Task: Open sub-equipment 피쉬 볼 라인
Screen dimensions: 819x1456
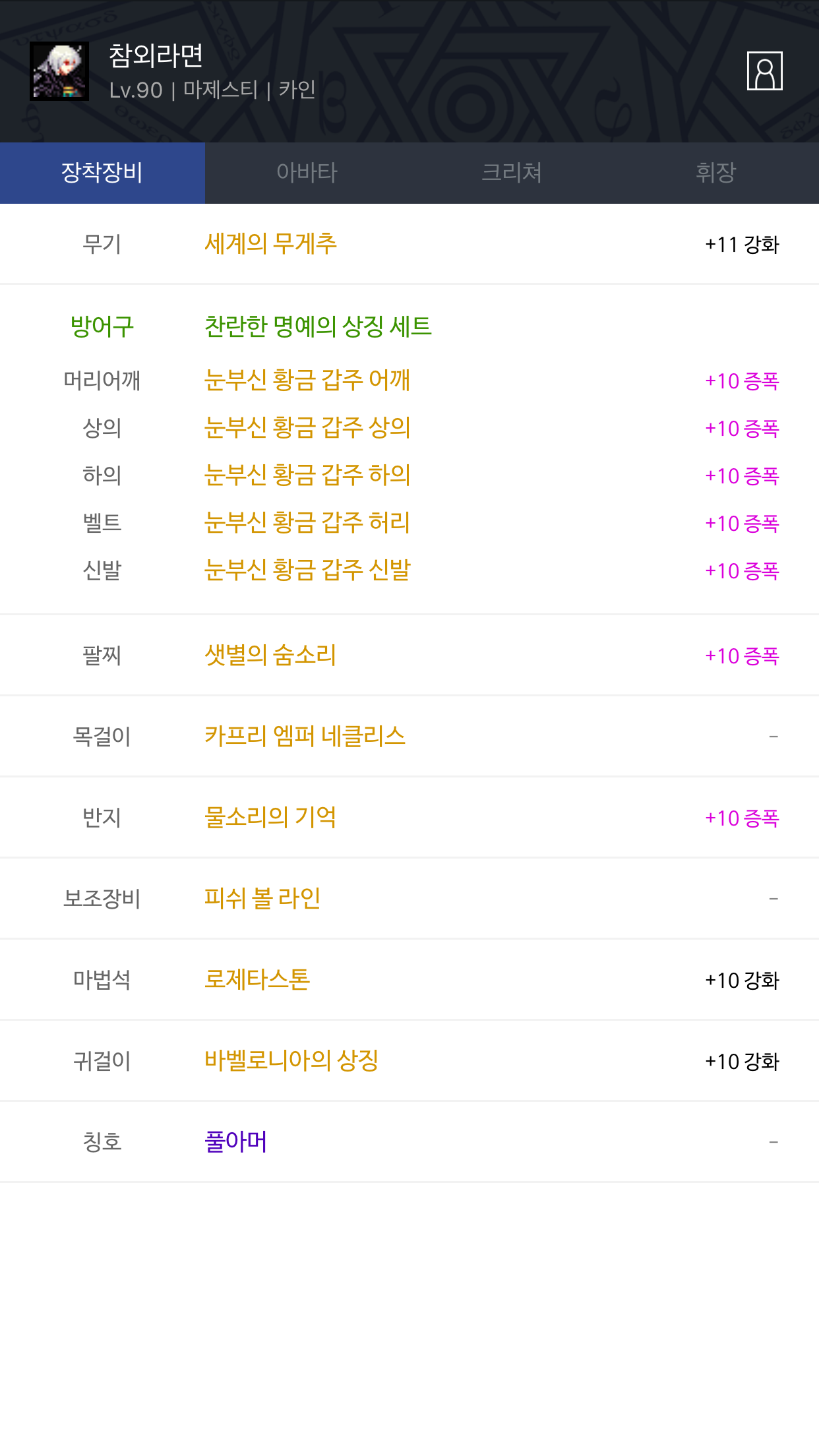Action: (262, 899)
